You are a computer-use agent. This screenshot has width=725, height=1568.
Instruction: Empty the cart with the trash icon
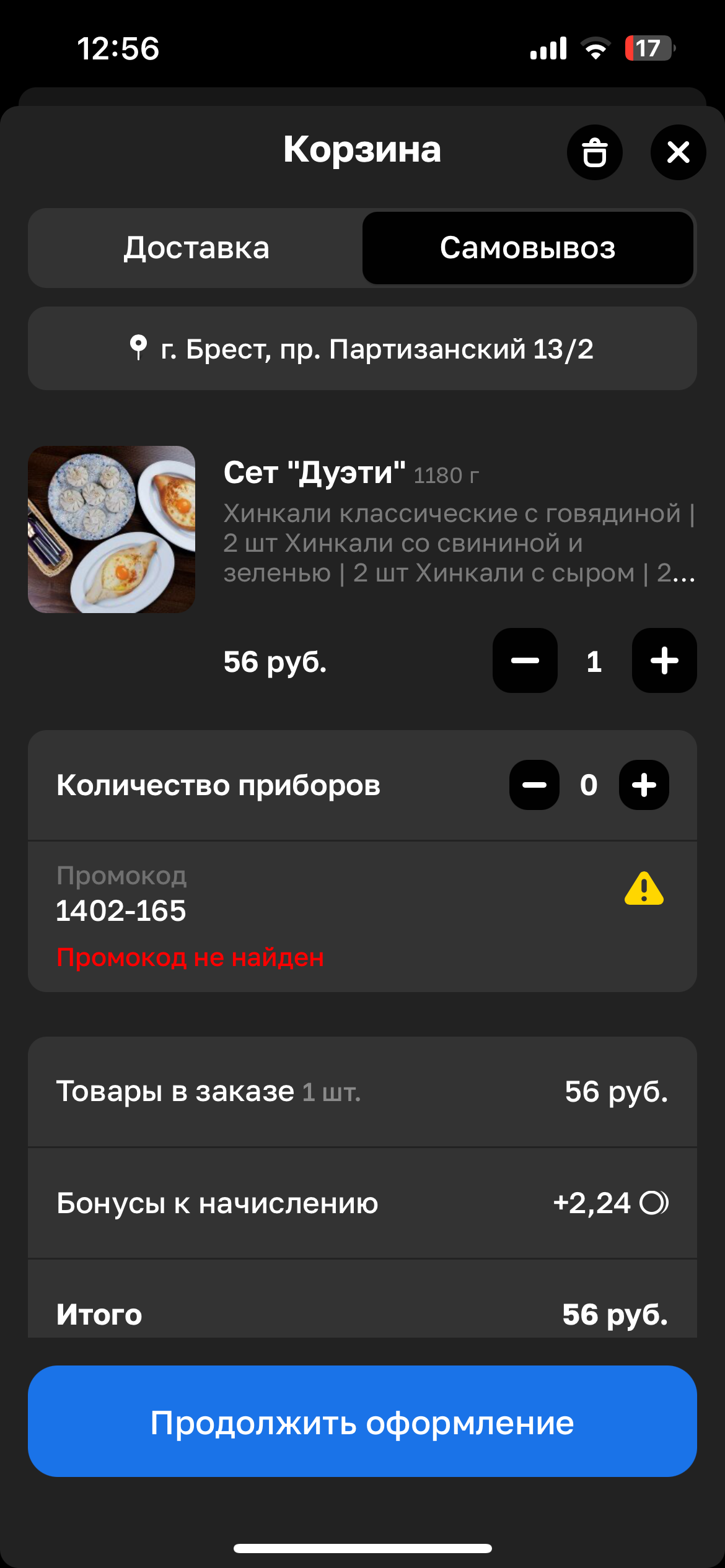point(595,152)
